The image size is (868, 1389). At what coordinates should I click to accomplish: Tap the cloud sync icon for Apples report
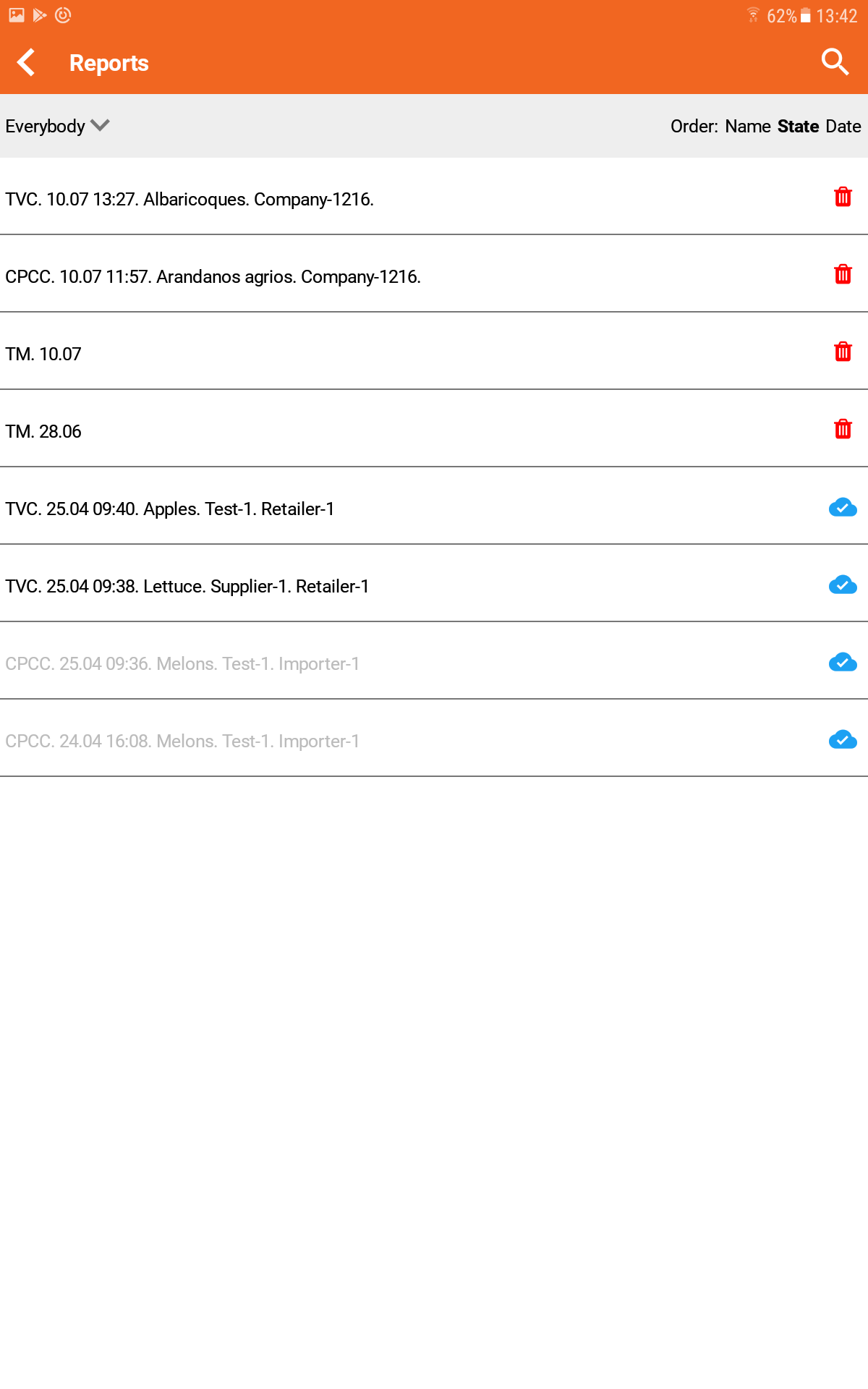click(843, 508)
